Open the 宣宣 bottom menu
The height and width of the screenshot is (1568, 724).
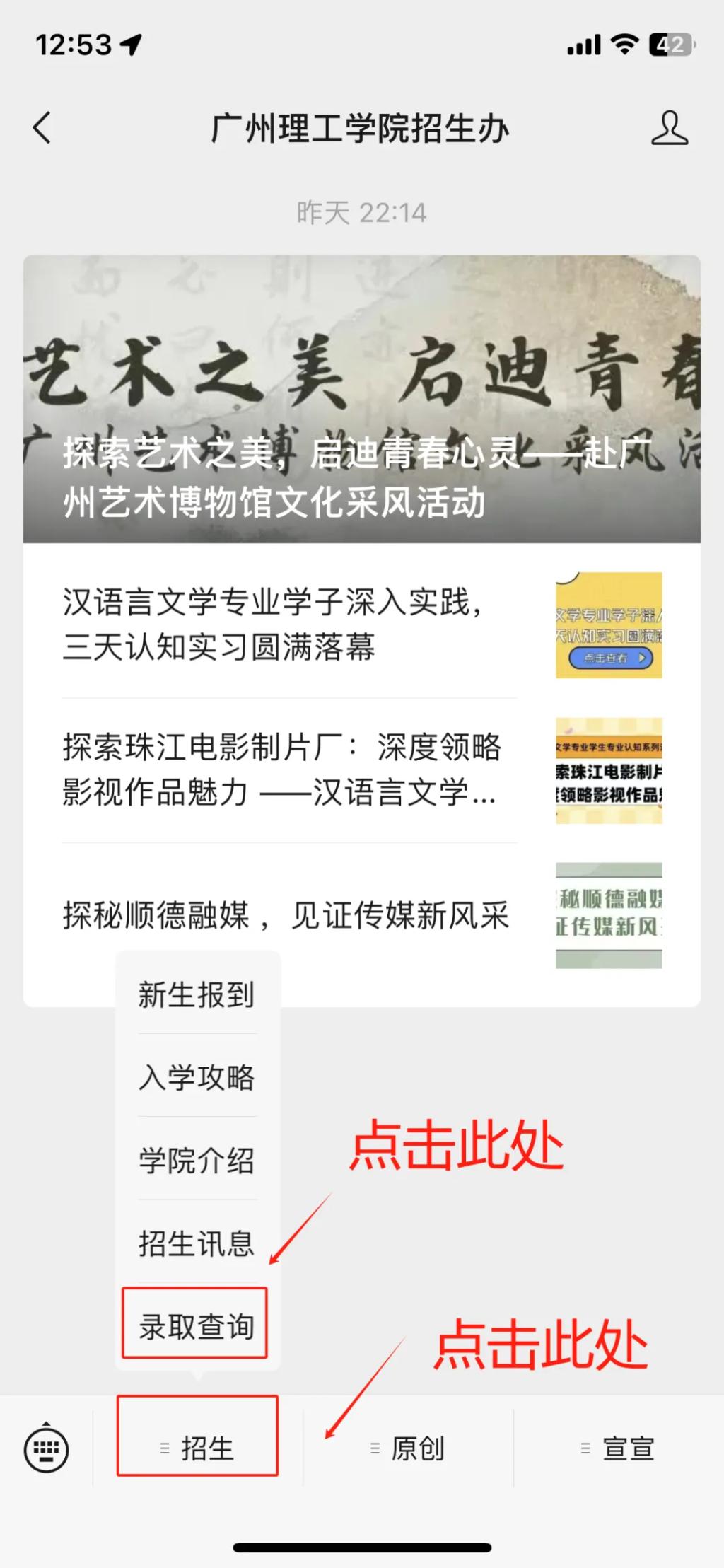click(618, 1448)
